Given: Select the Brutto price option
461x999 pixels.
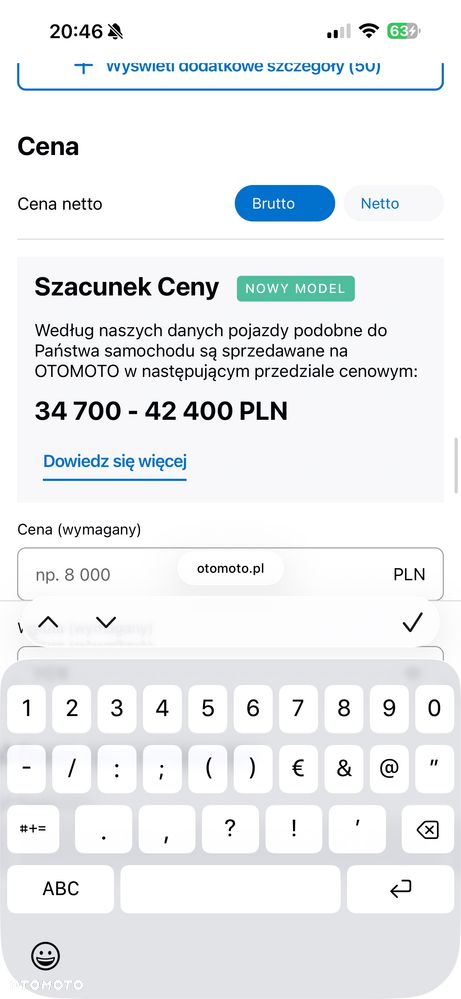Looking at the screenshot, I should tap(285, 203).
